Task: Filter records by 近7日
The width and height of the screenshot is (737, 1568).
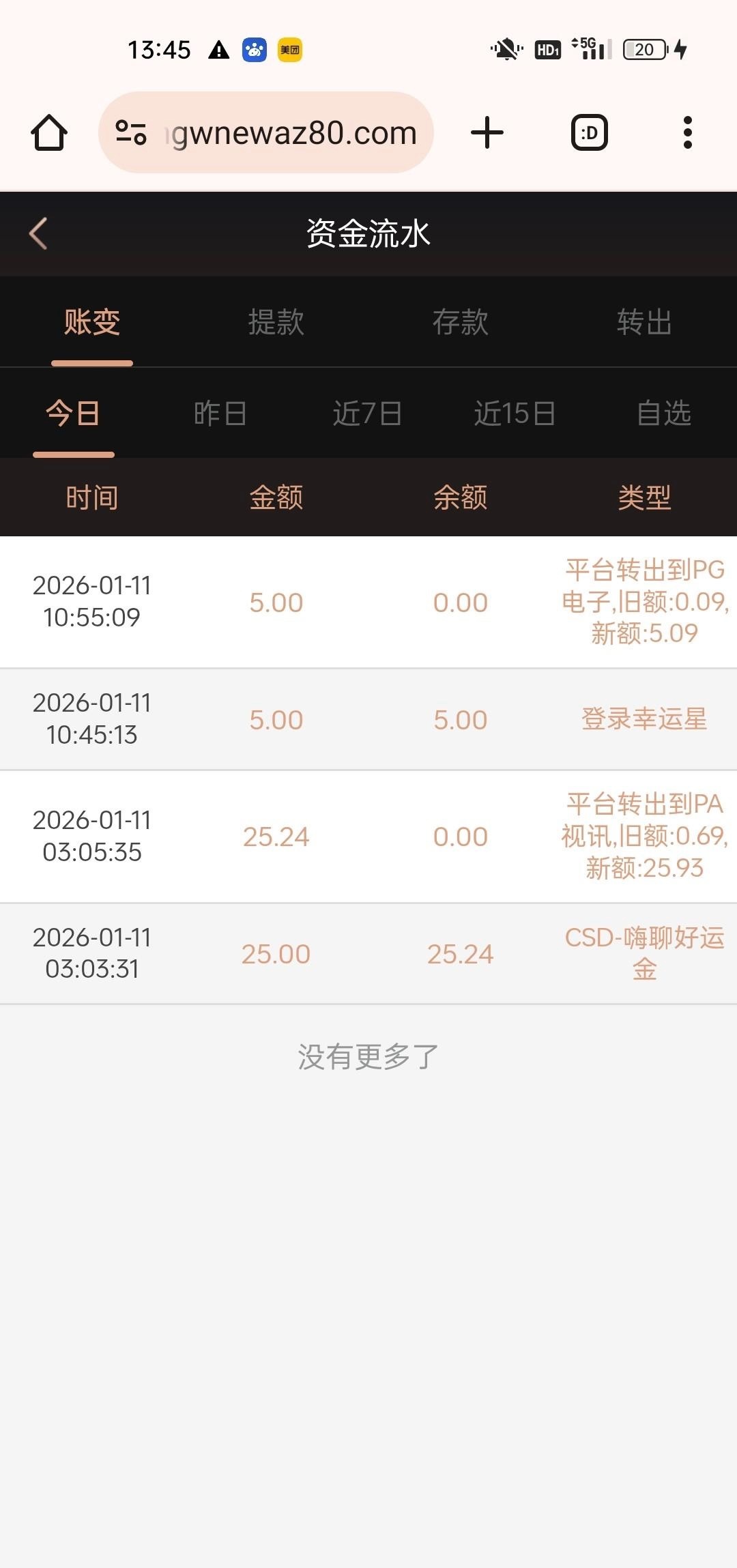Action: 368,413
